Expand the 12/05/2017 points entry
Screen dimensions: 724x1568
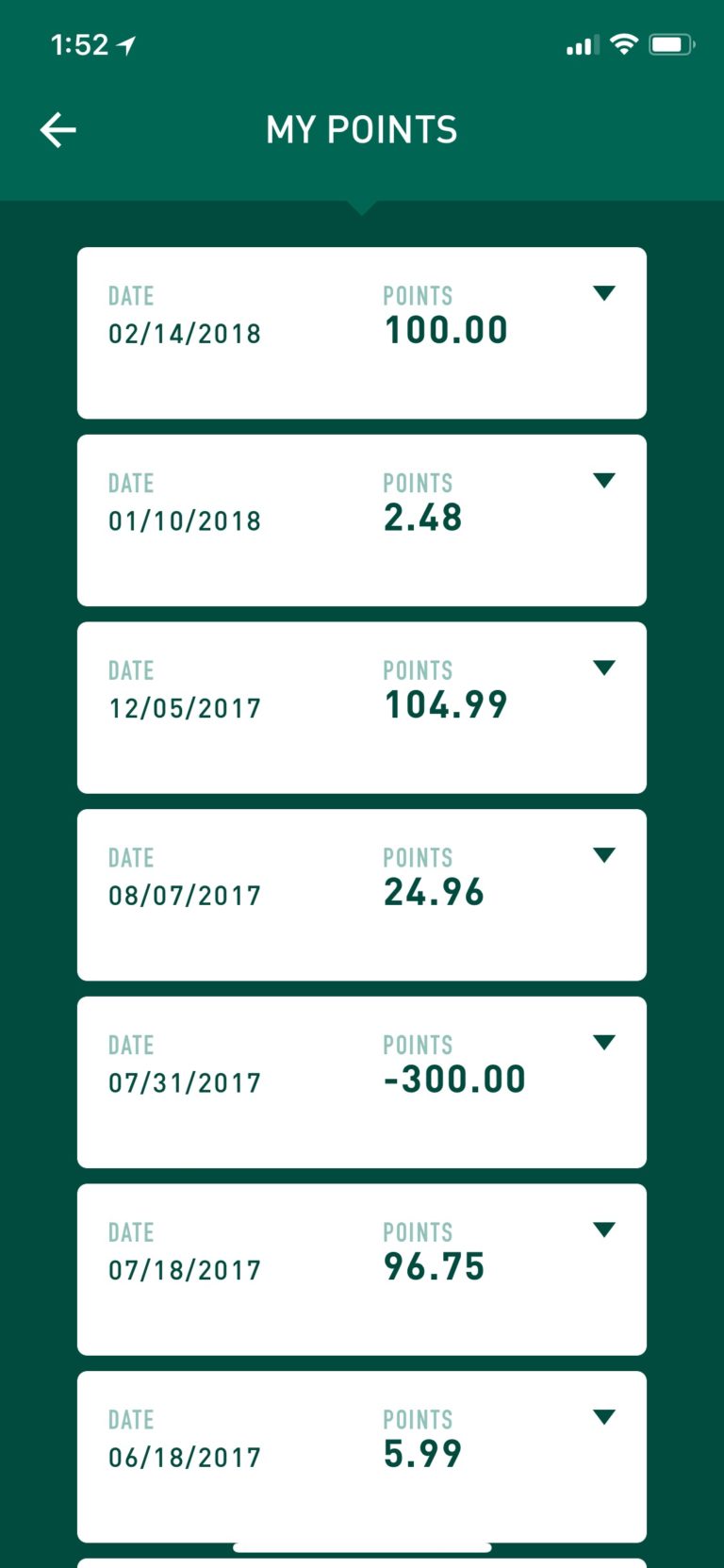(x=606, y=668)
